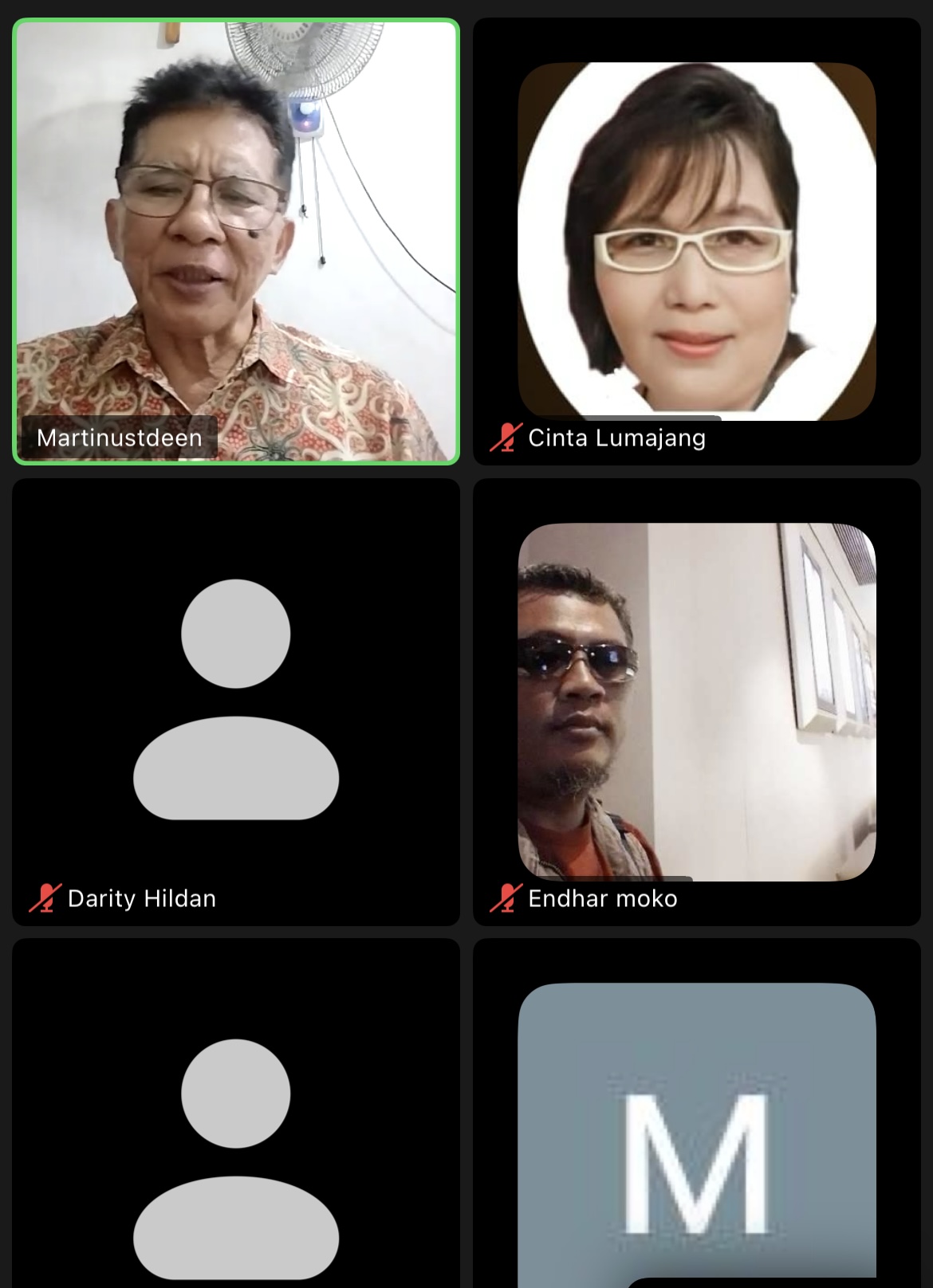
Task: Select Martinustdeen's video tile
Action: 236,241
